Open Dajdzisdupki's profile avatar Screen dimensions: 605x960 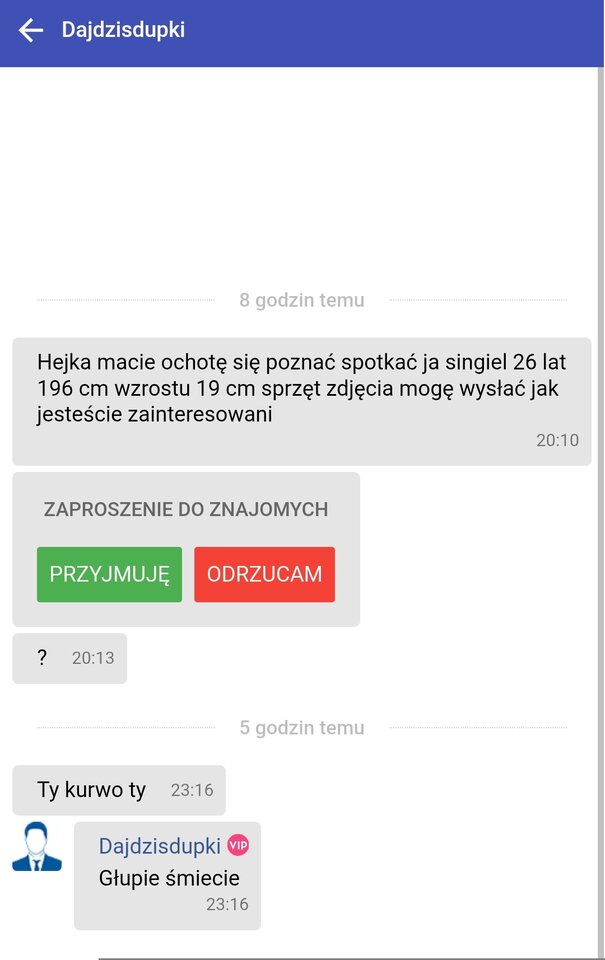[37, 846]
